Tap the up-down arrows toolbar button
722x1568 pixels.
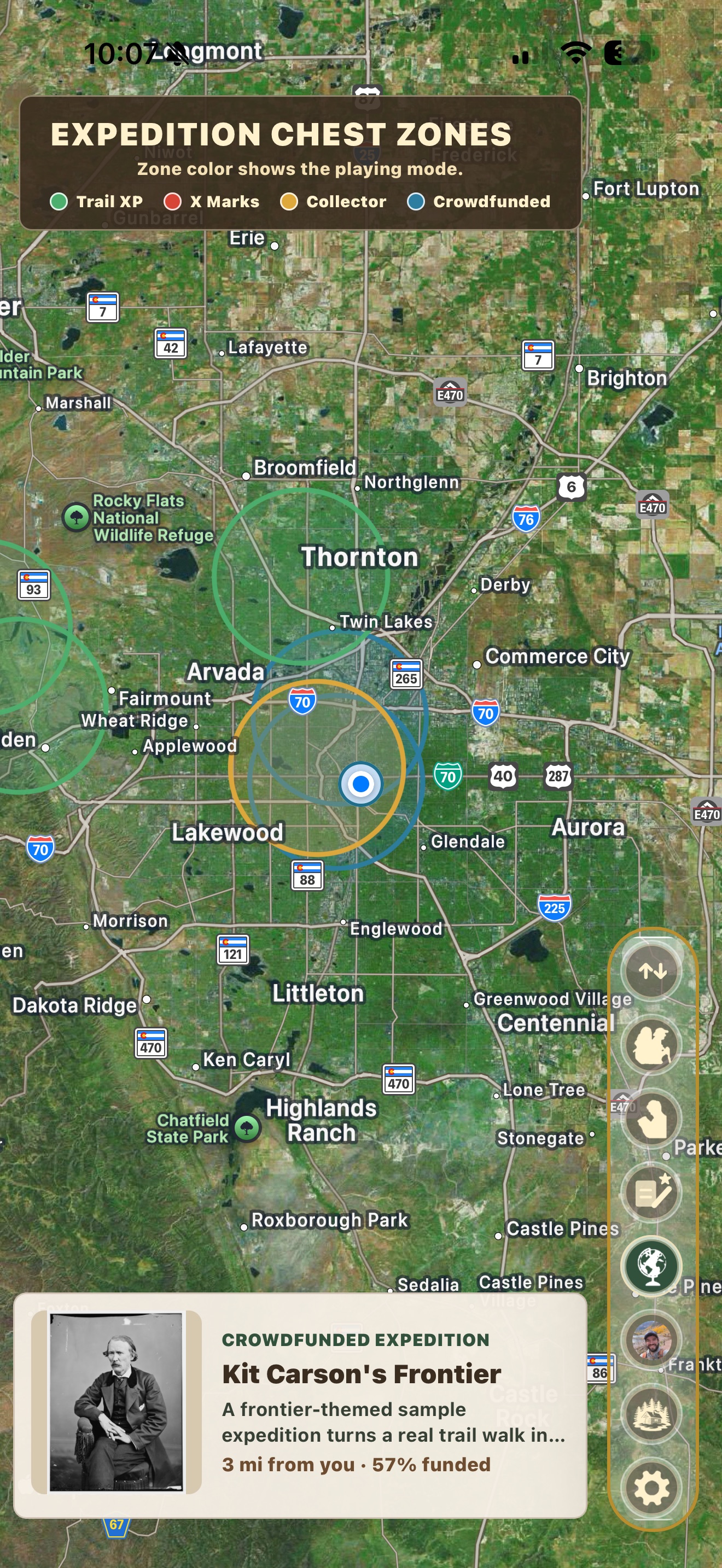point(652,971)
